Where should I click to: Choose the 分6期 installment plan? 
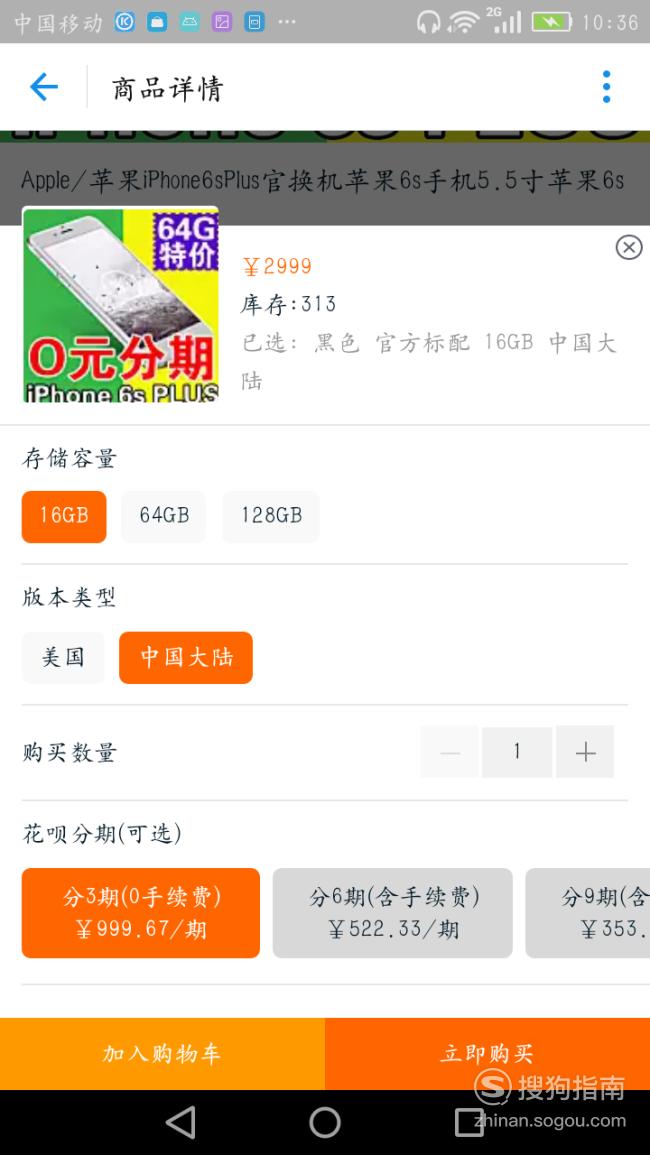(x=393, y=913)
